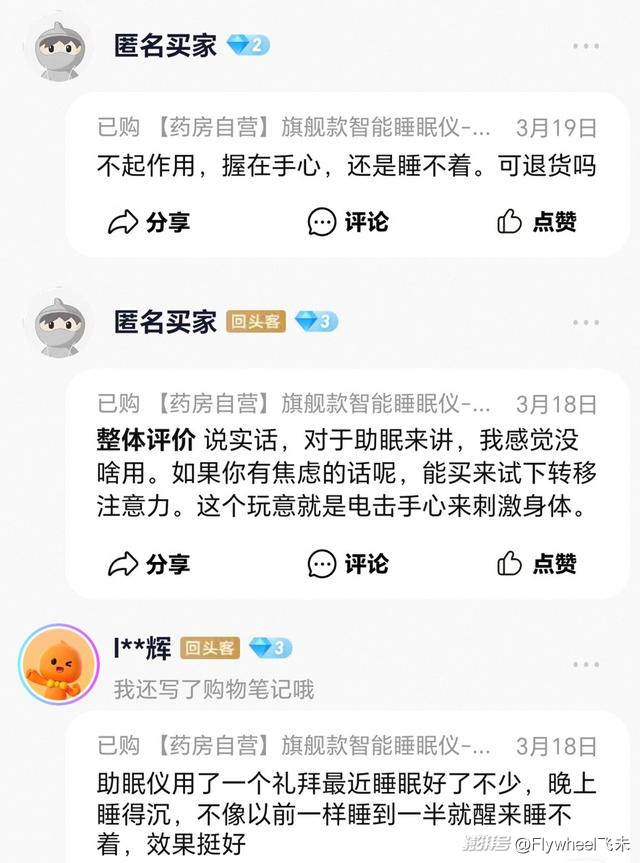Comment on the 3月19日 review
640x863 pixels.
click(x=347, y=222)
